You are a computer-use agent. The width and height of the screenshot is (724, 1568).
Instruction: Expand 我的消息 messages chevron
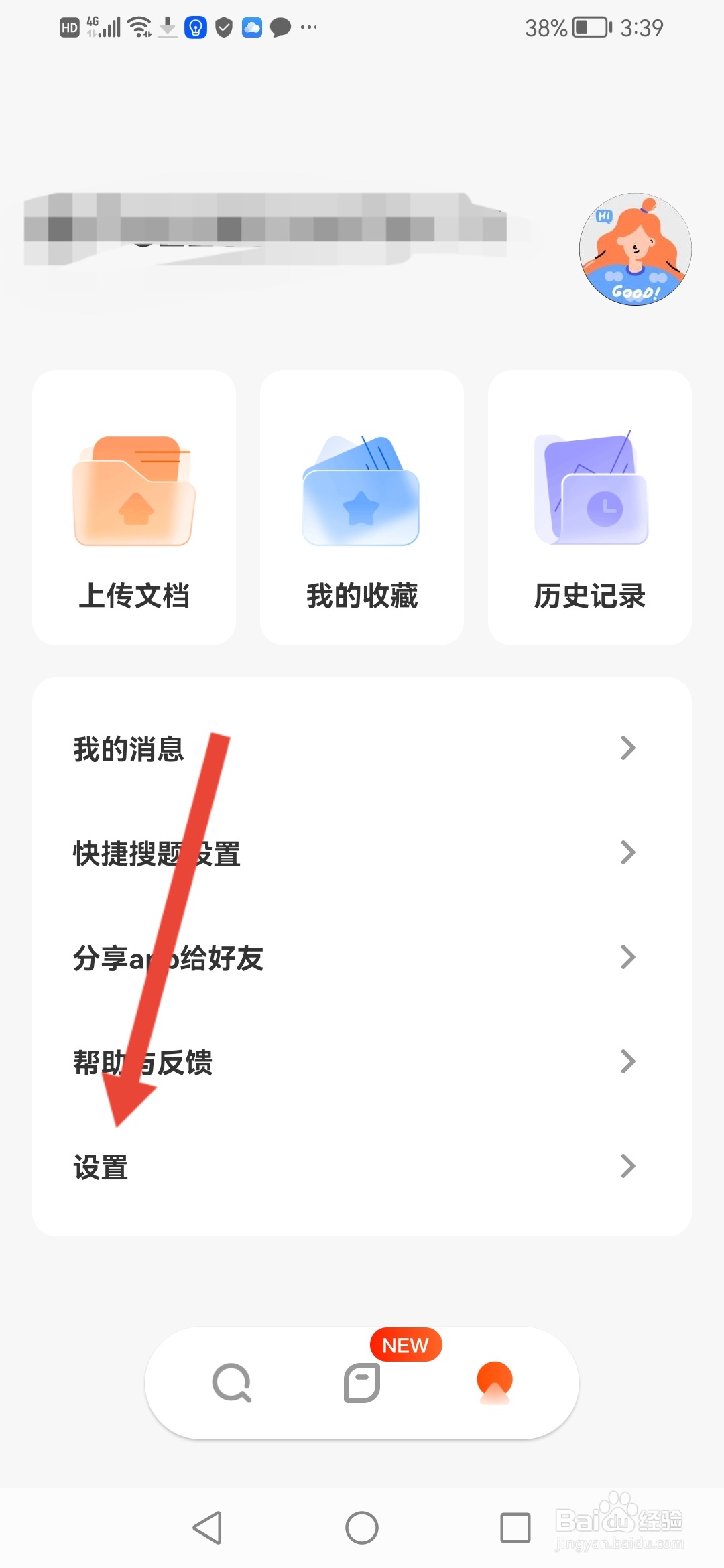(x=627, y=748)
